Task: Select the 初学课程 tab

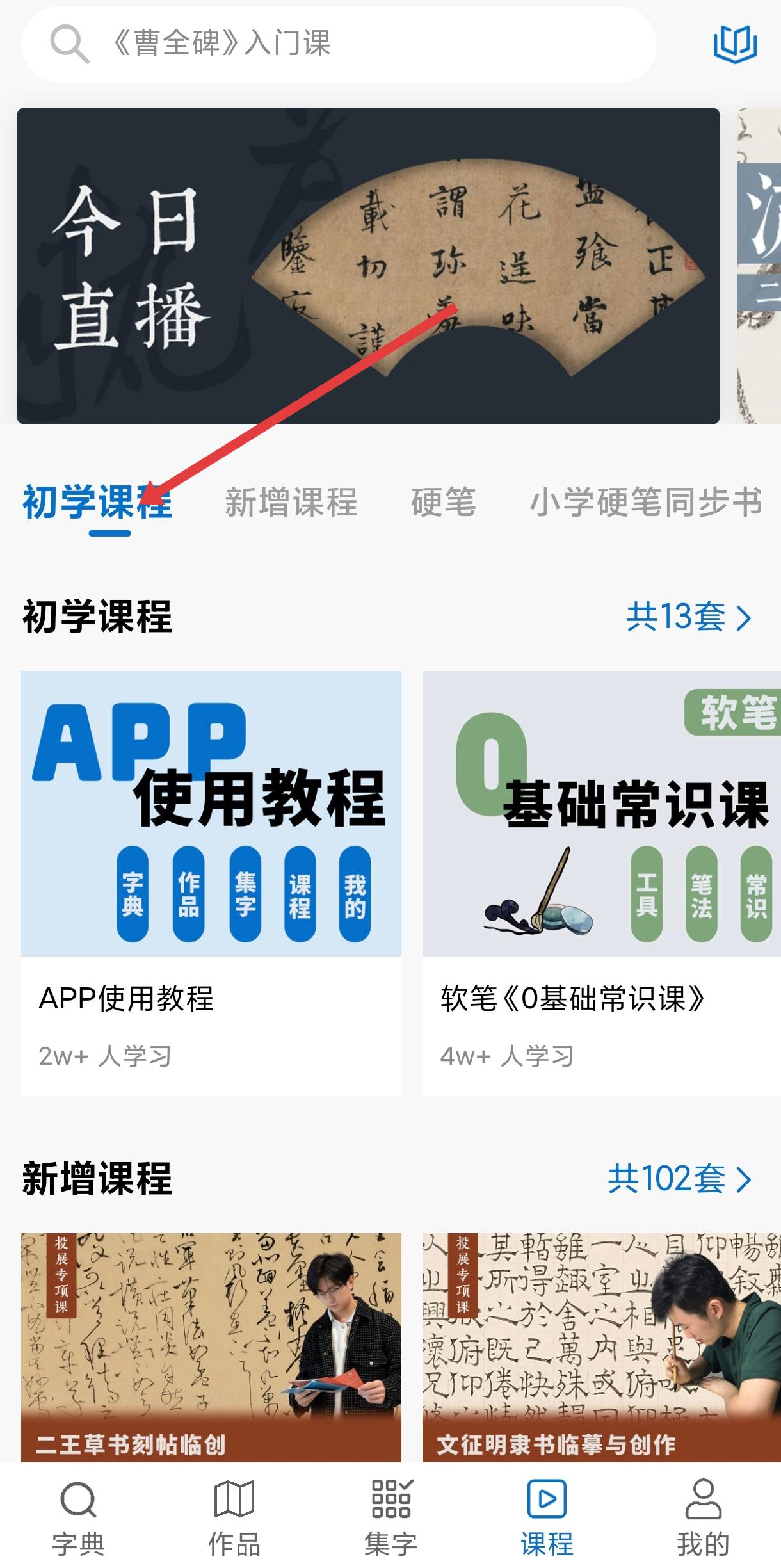Action: point(97,502)
